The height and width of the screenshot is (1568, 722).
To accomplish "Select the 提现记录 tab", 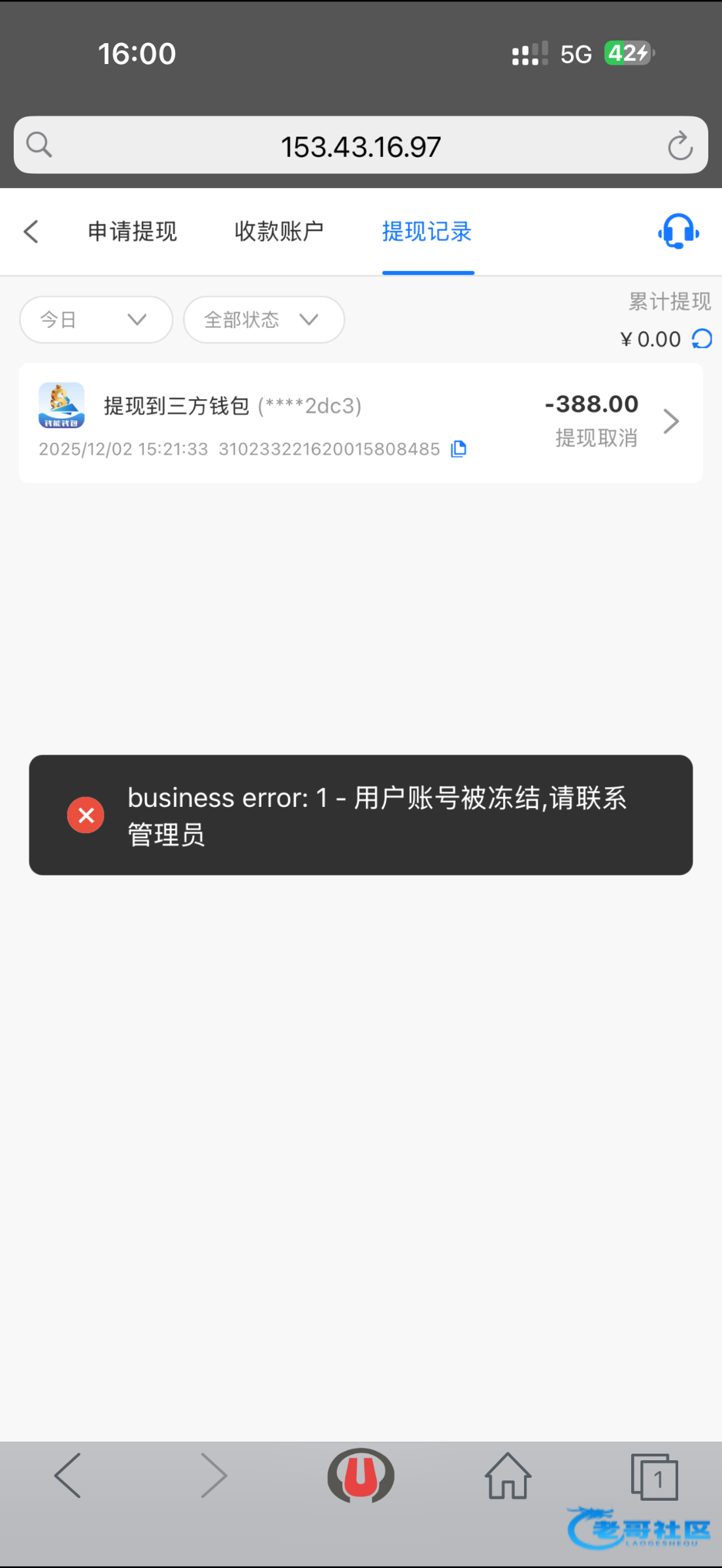I will click(427, 231).
